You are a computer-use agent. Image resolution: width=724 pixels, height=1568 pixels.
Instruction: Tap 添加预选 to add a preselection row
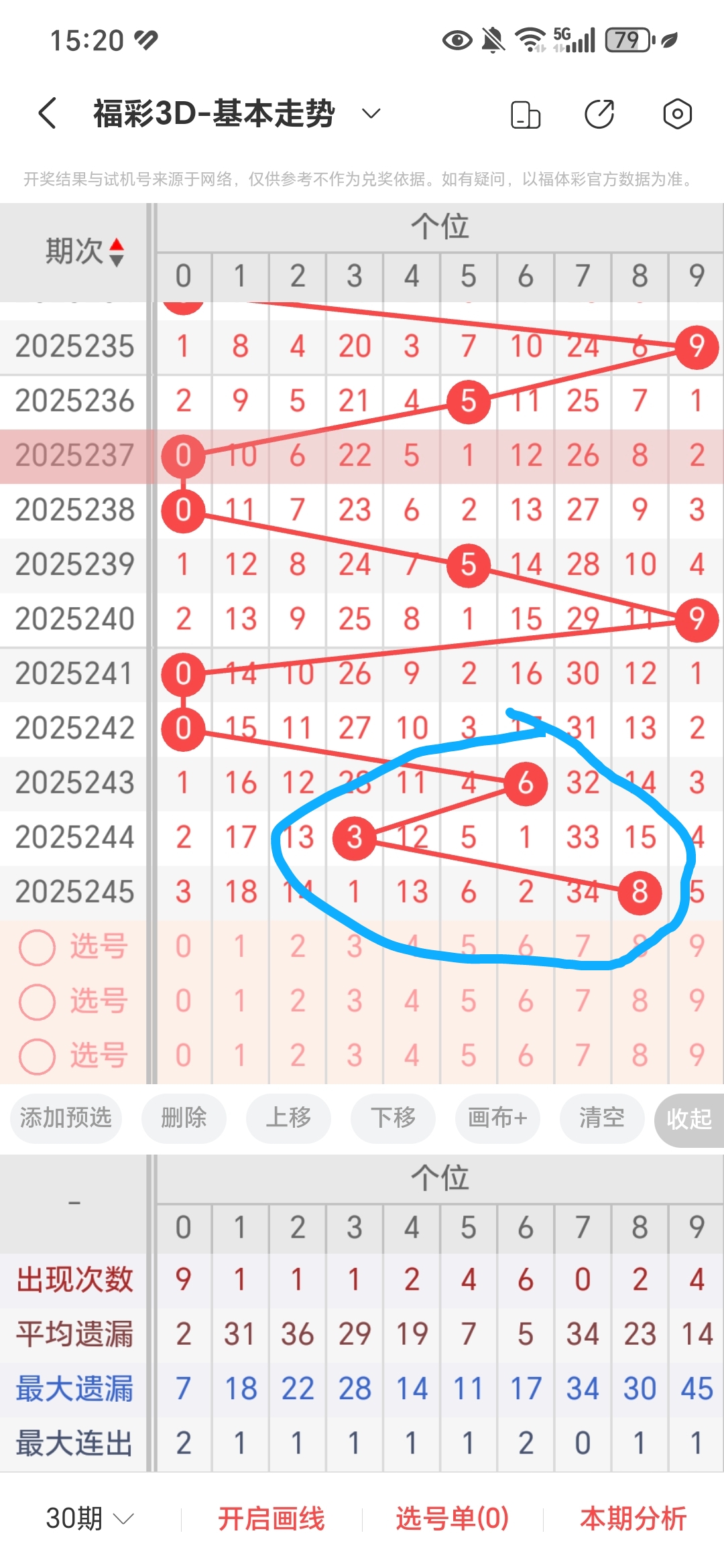click(x=65, y=1118)
